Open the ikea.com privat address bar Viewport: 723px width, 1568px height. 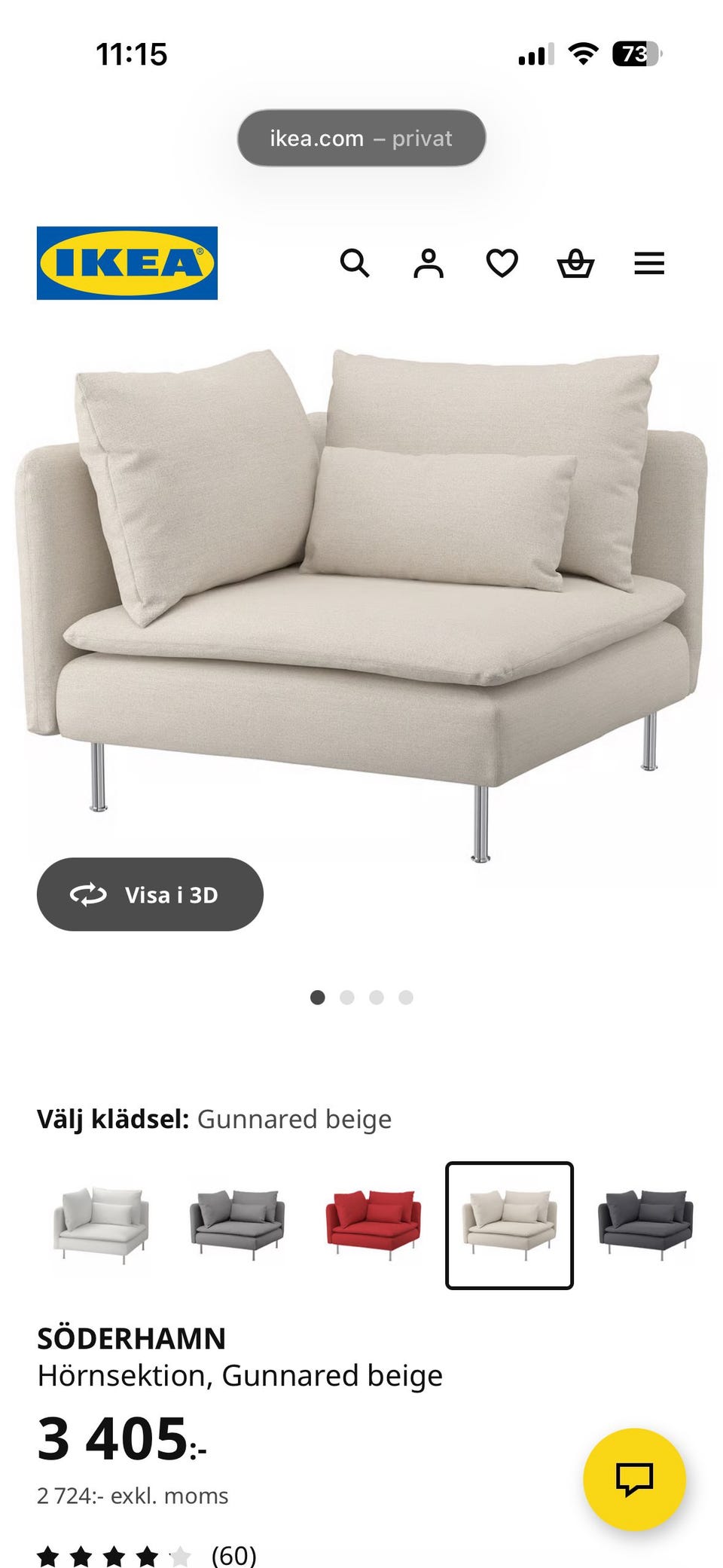[x=361, y=138]
